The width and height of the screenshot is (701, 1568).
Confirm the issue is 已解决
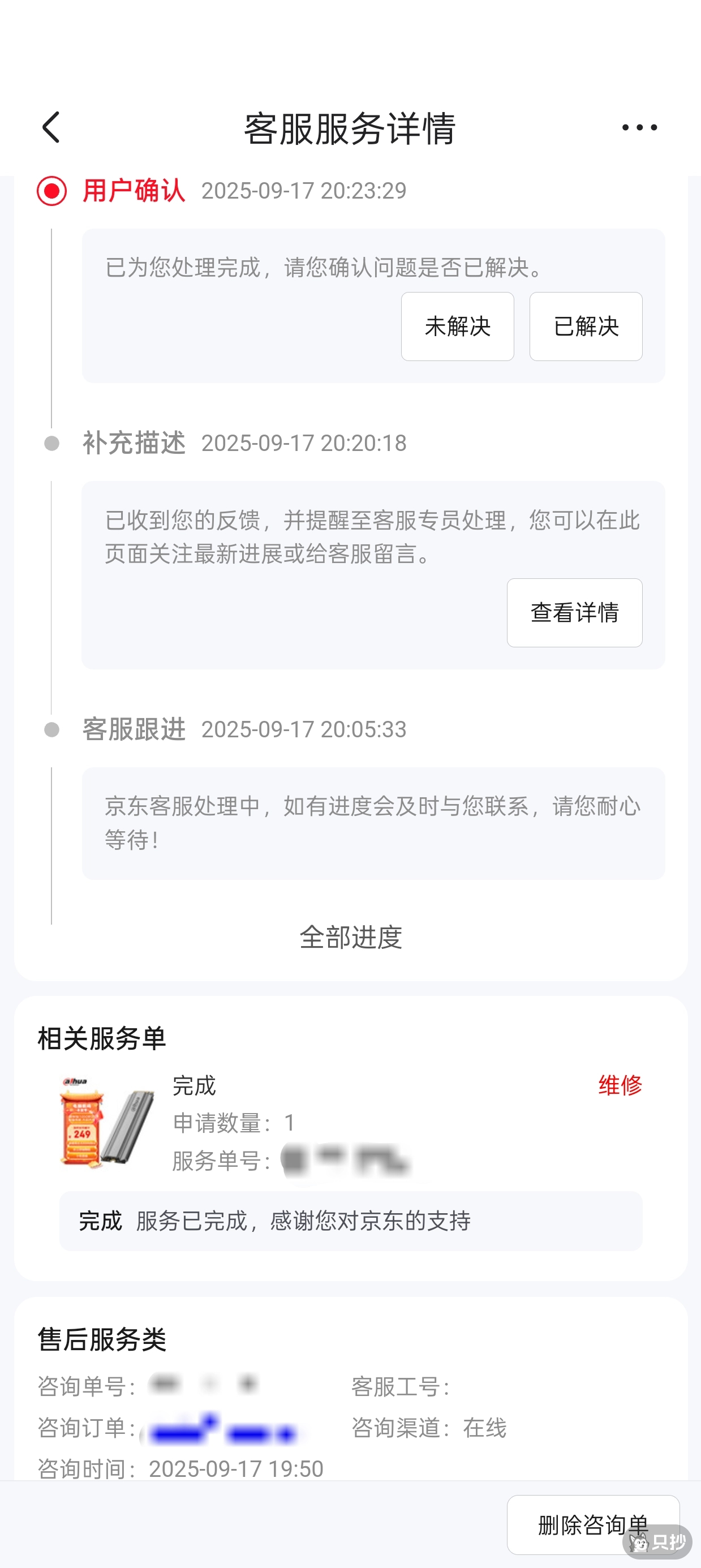(586, 327)
